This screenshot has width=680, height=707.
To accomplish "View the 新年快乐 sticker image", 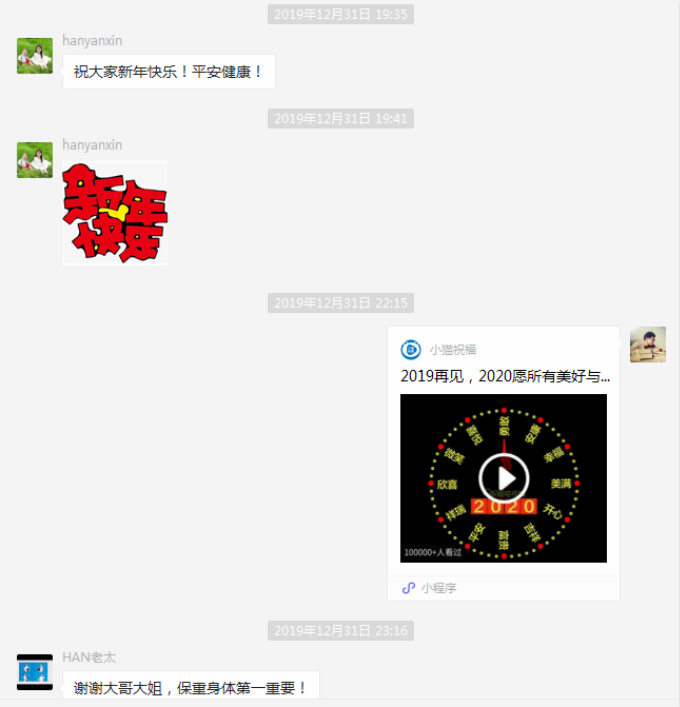I will tap(115, 212).
